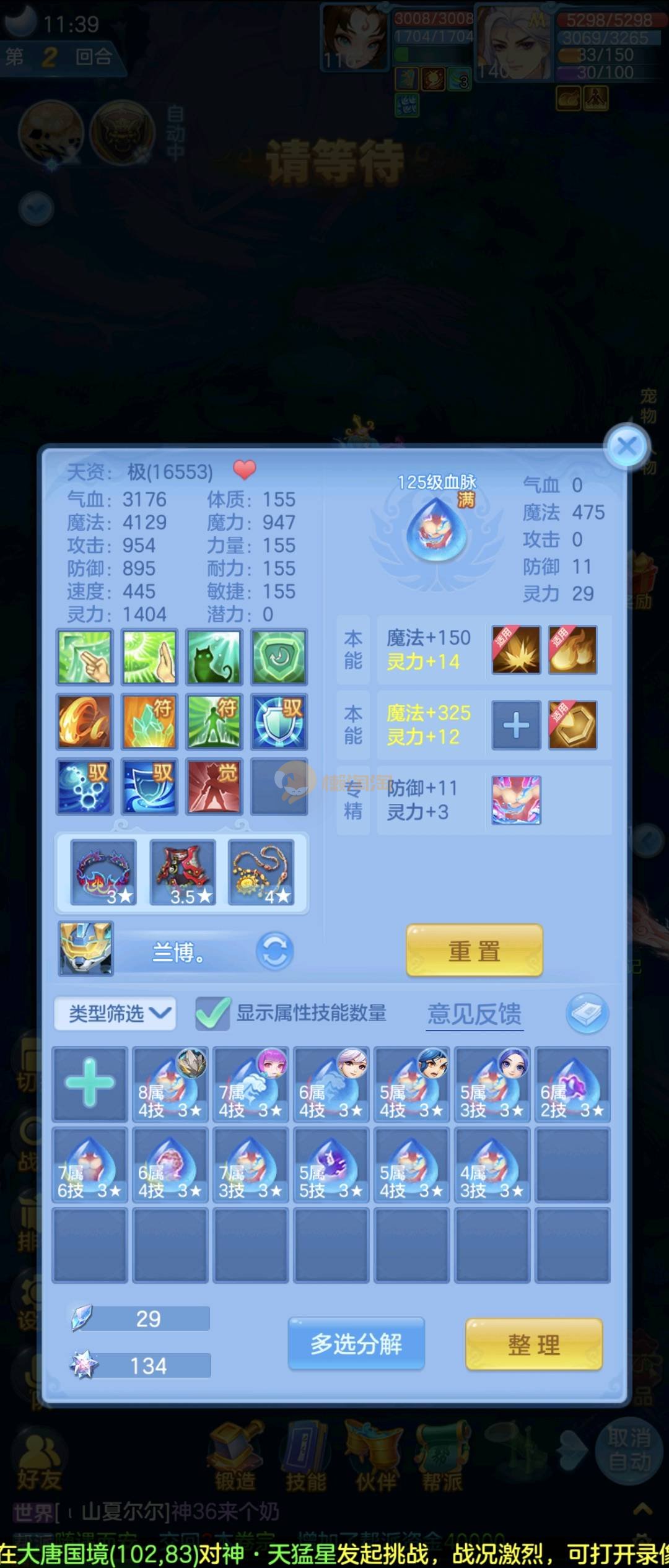This screenshot has width=669, height=1568.
Task: Open the book icon beside 意见反馈
Action: click(587, 1014)
